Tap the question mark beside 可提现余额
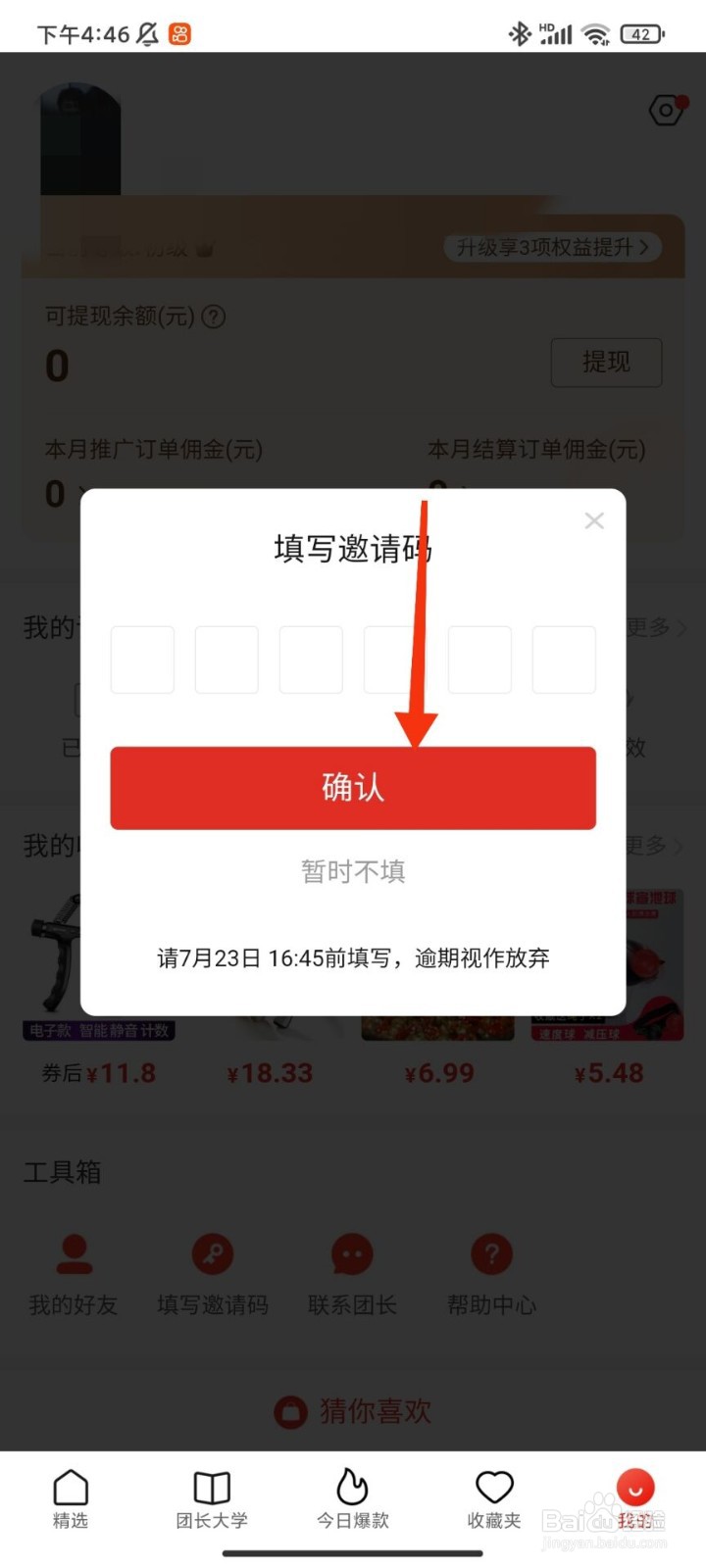 pyautogui.click(x=215, y=318)
